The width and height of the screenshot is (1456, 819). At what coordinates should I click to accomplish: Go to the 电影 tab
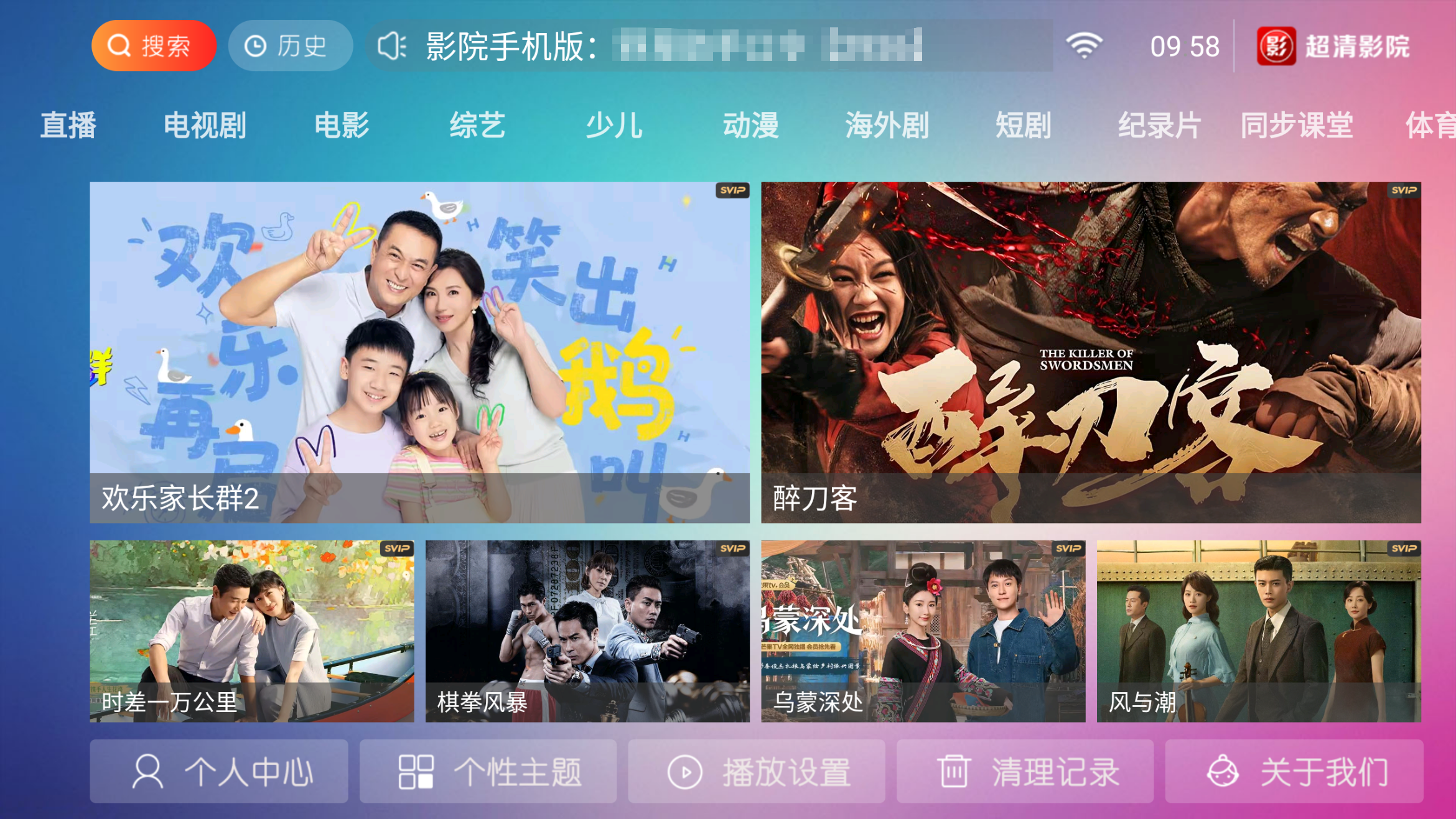(x=342, y=126)
